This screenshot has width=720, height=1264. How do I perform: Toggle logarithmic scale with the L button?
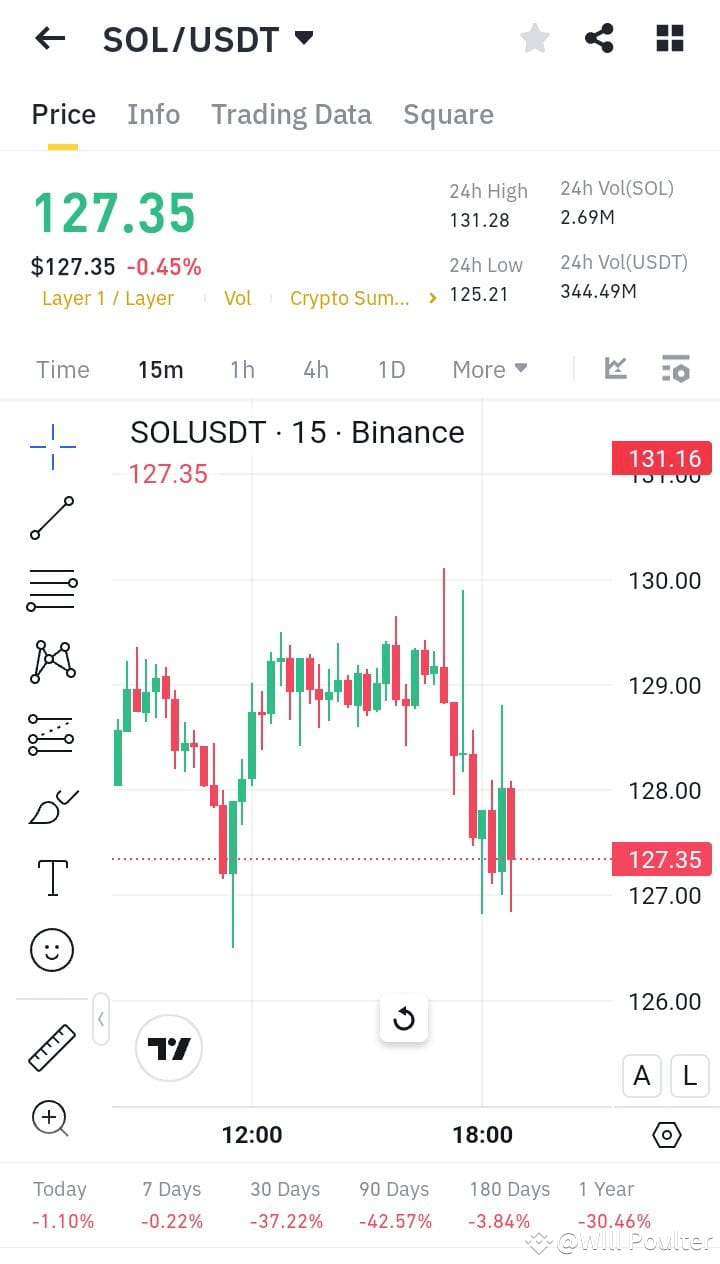click(689, 1076)
